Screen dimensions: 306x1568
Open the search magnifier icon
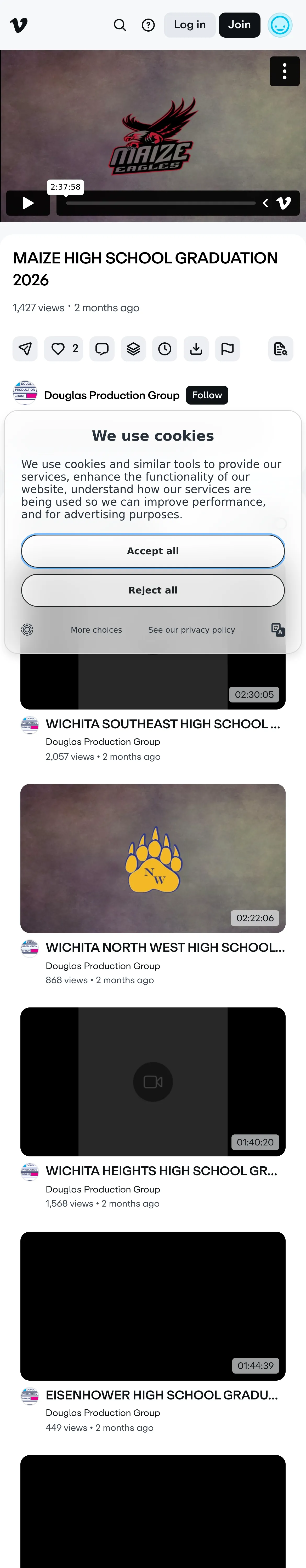(120, 25)
